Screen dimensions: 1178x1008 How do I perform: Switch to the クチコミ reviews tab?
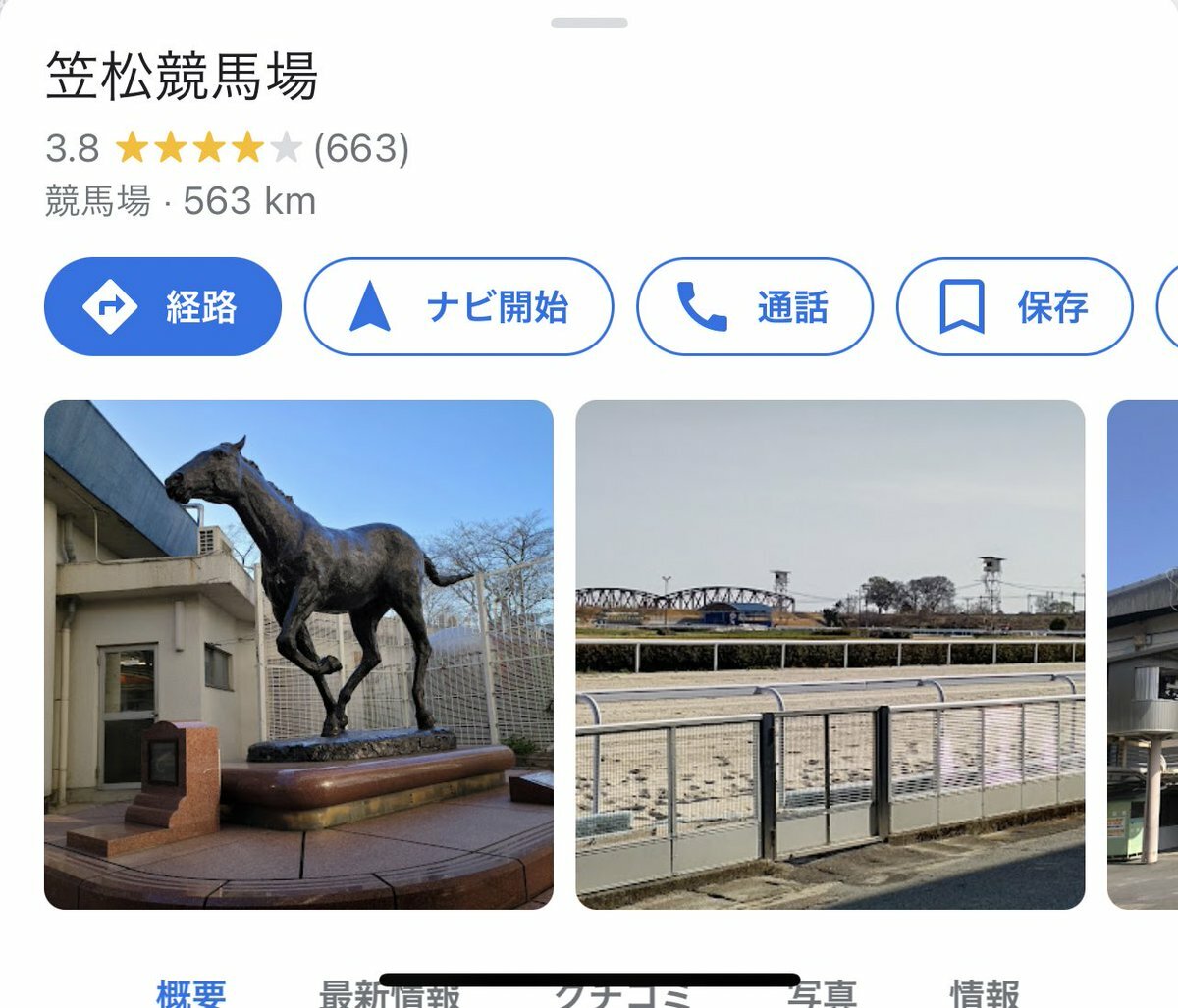pyautogui.click(x=623, y=998)
